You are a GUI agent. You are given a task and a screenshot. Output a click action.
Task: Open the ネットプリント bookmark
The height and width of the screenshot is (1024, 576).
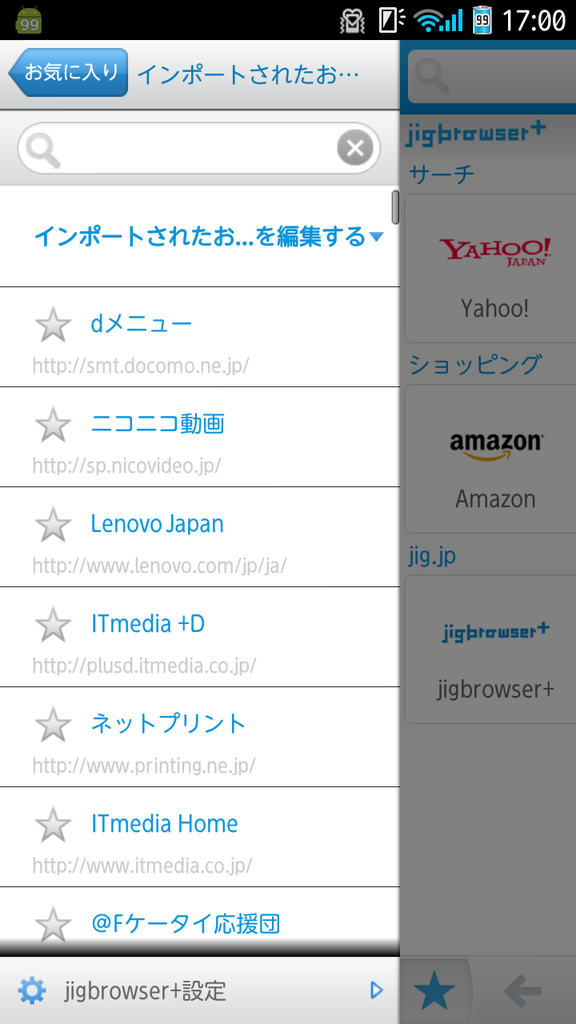200,737
